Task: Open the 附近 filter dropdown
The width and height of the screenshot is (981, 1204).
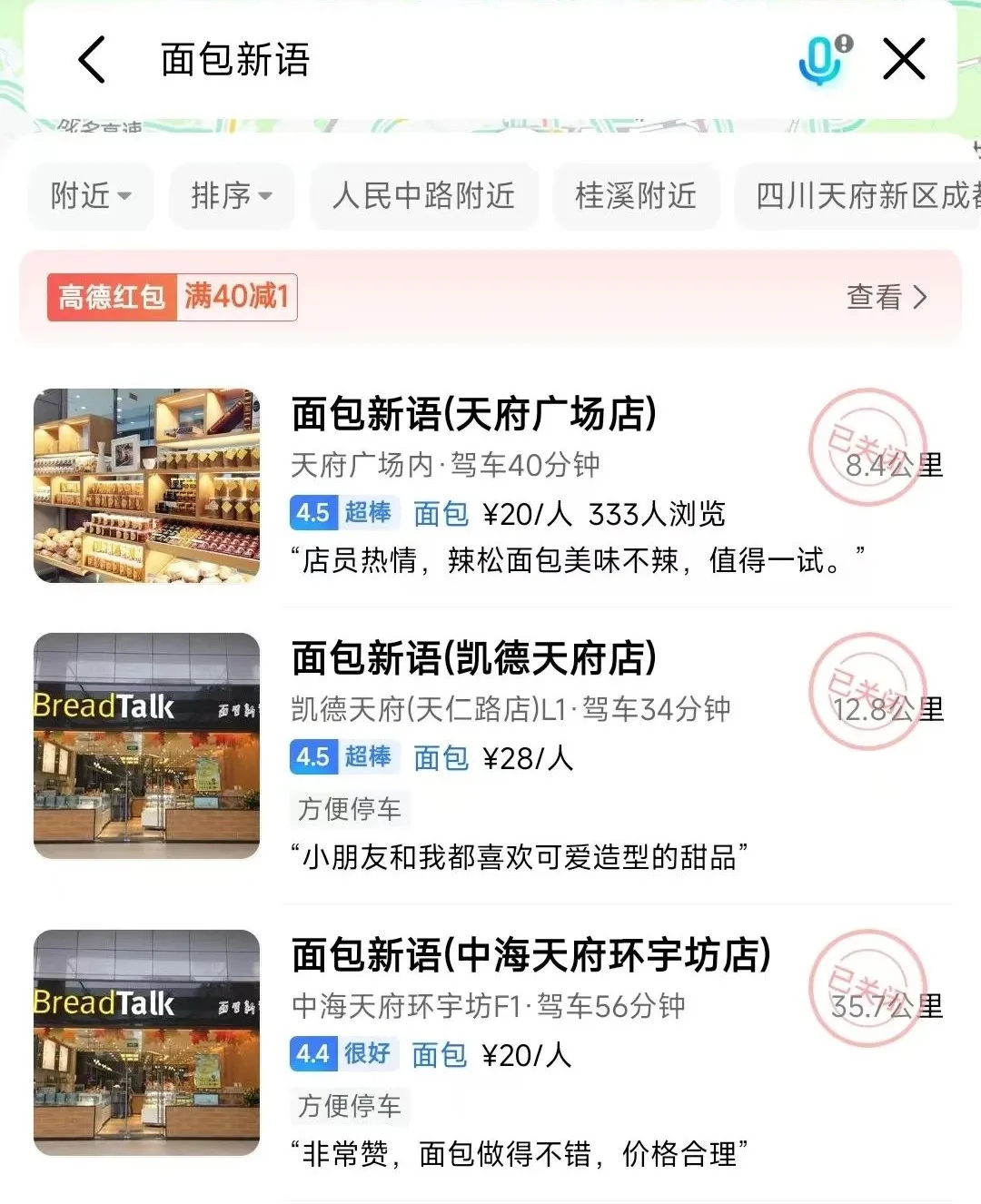Action: pyautogui.click(x=90, y=196)
